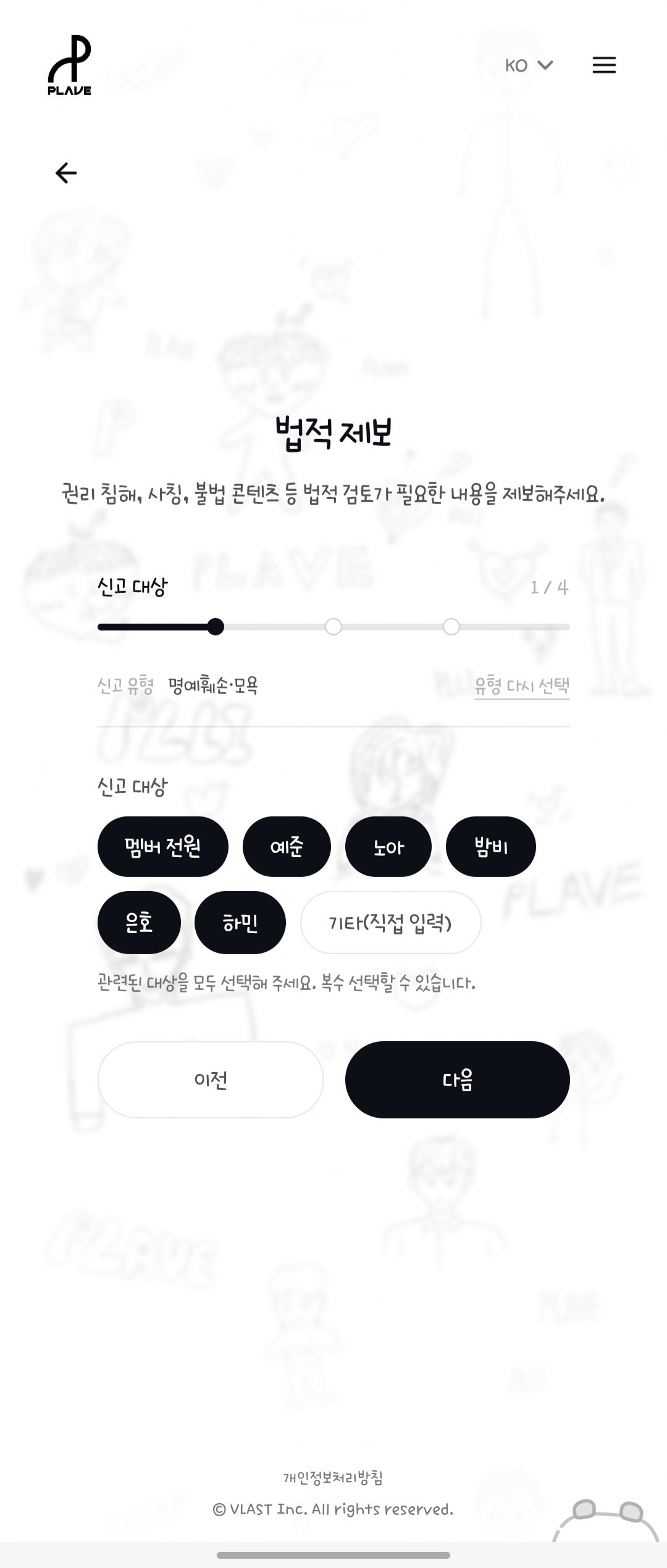
Task: Toggle the 하민 chip
Action: pyautogui.click(x=240, y=922)
